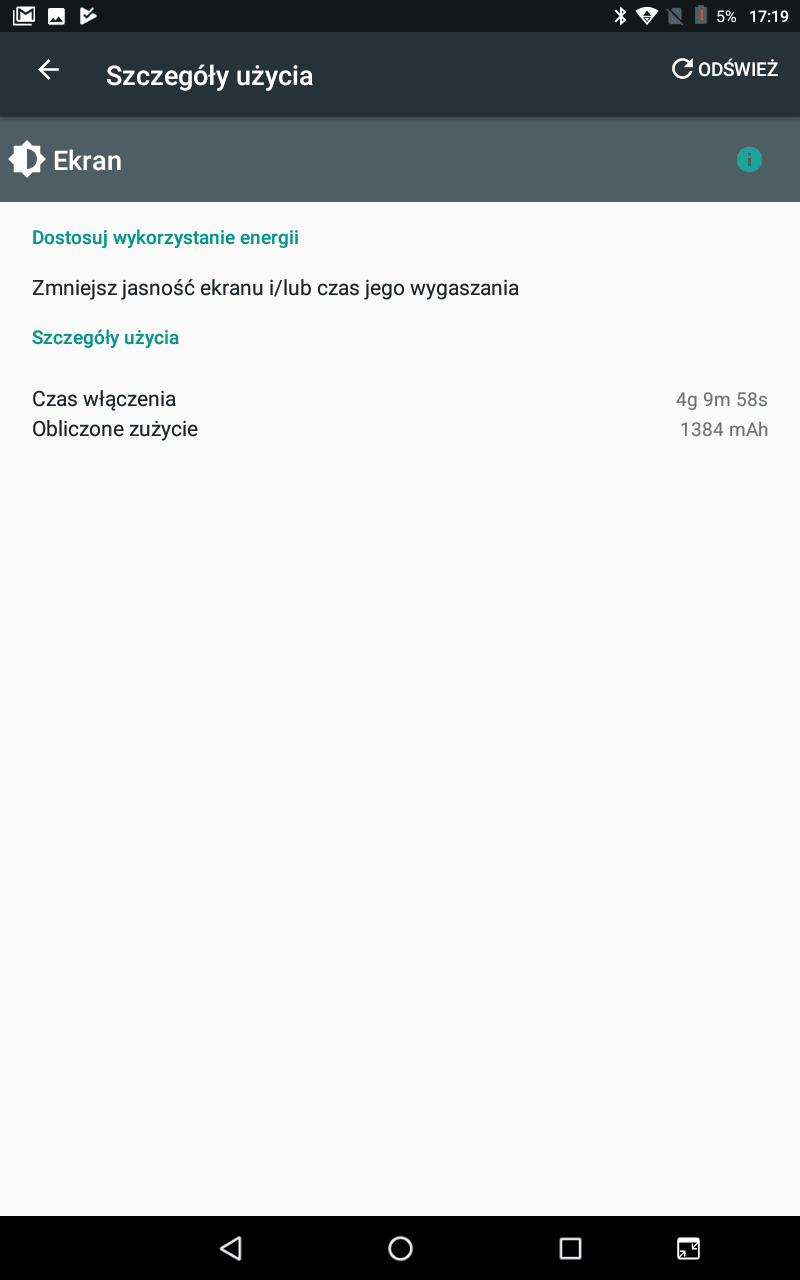Tap the system back triangle

coord(231,1248)
